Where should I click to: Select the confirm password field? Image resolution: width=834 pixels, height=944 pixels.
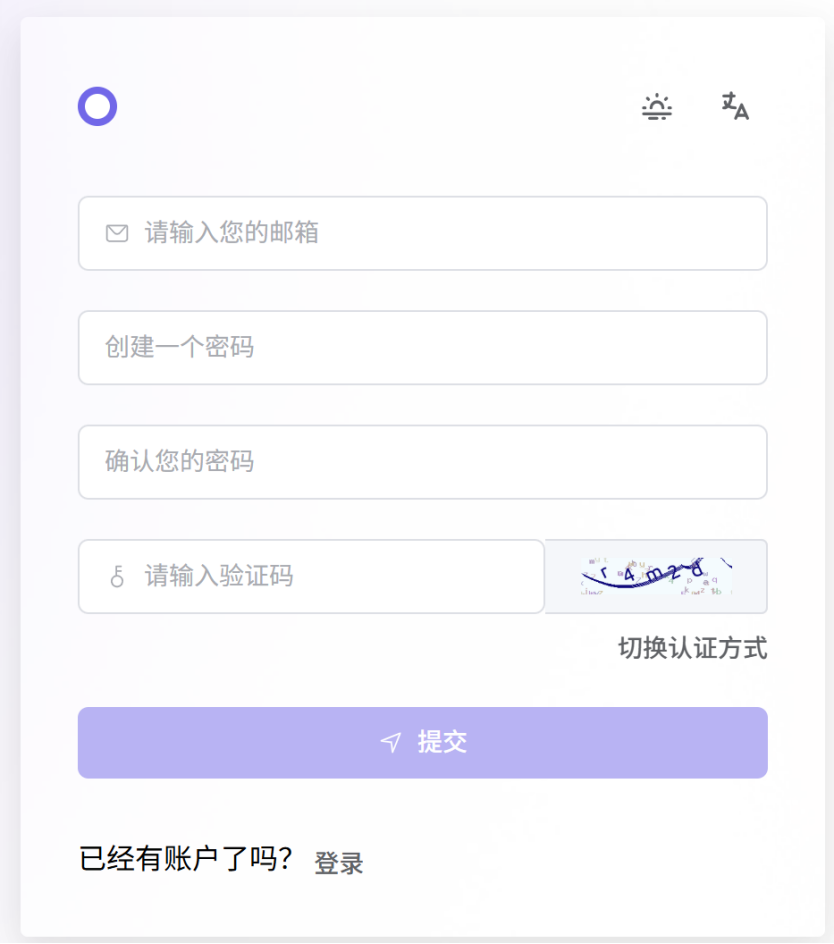point(422,462)
